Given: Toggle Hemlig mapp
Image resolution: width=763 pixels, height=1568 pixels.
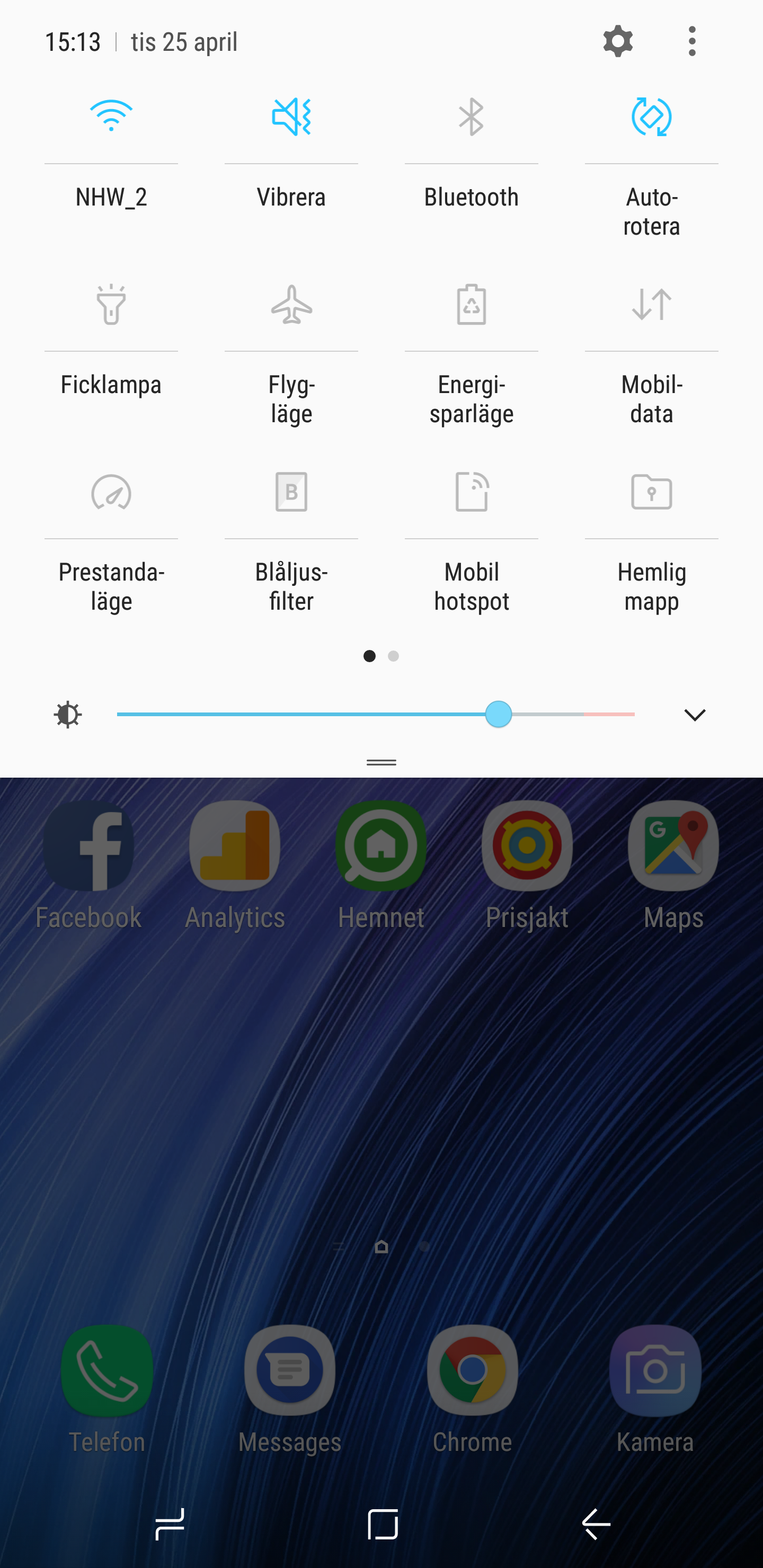Looking at the screenshot, I should point(651,492).
